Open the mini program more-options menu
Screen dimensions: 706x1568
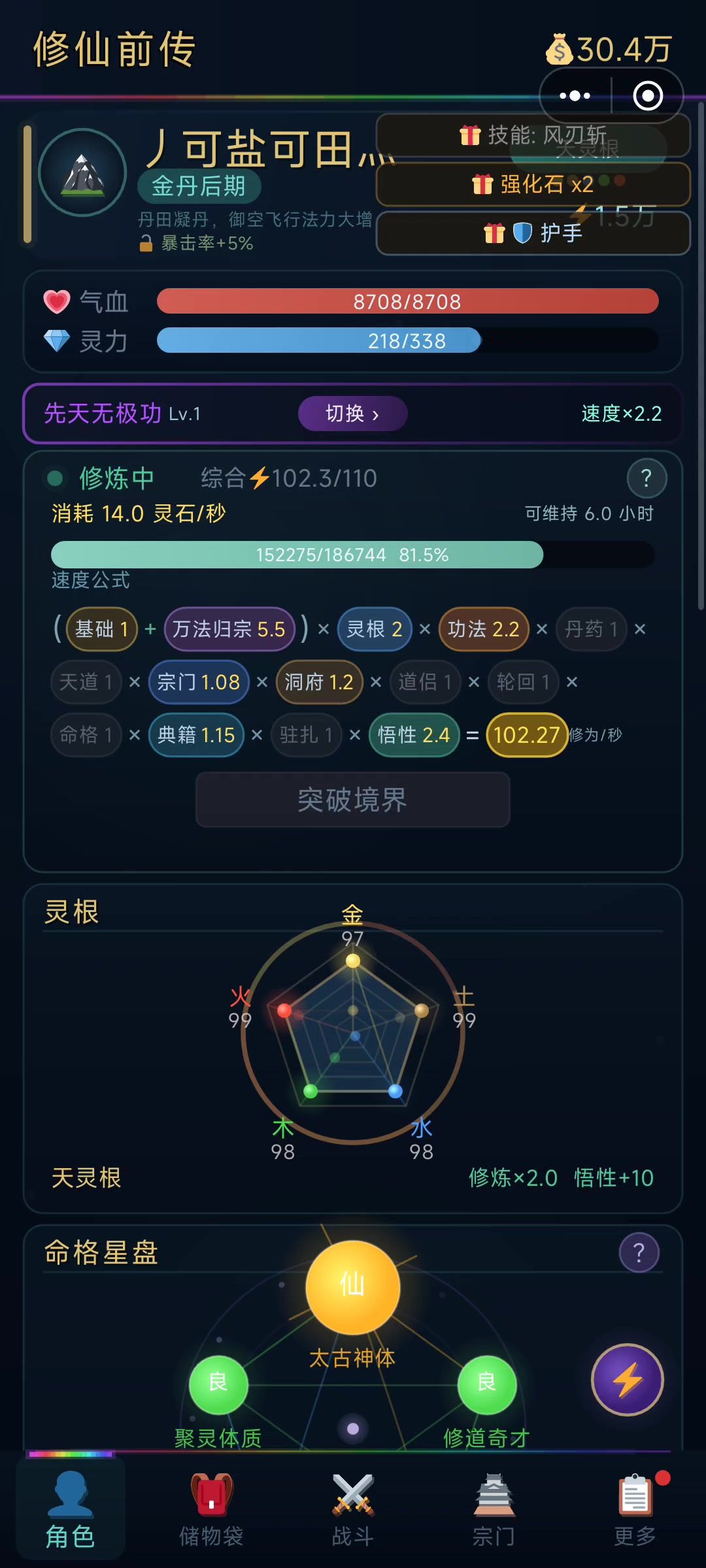(x=575, y=96)
